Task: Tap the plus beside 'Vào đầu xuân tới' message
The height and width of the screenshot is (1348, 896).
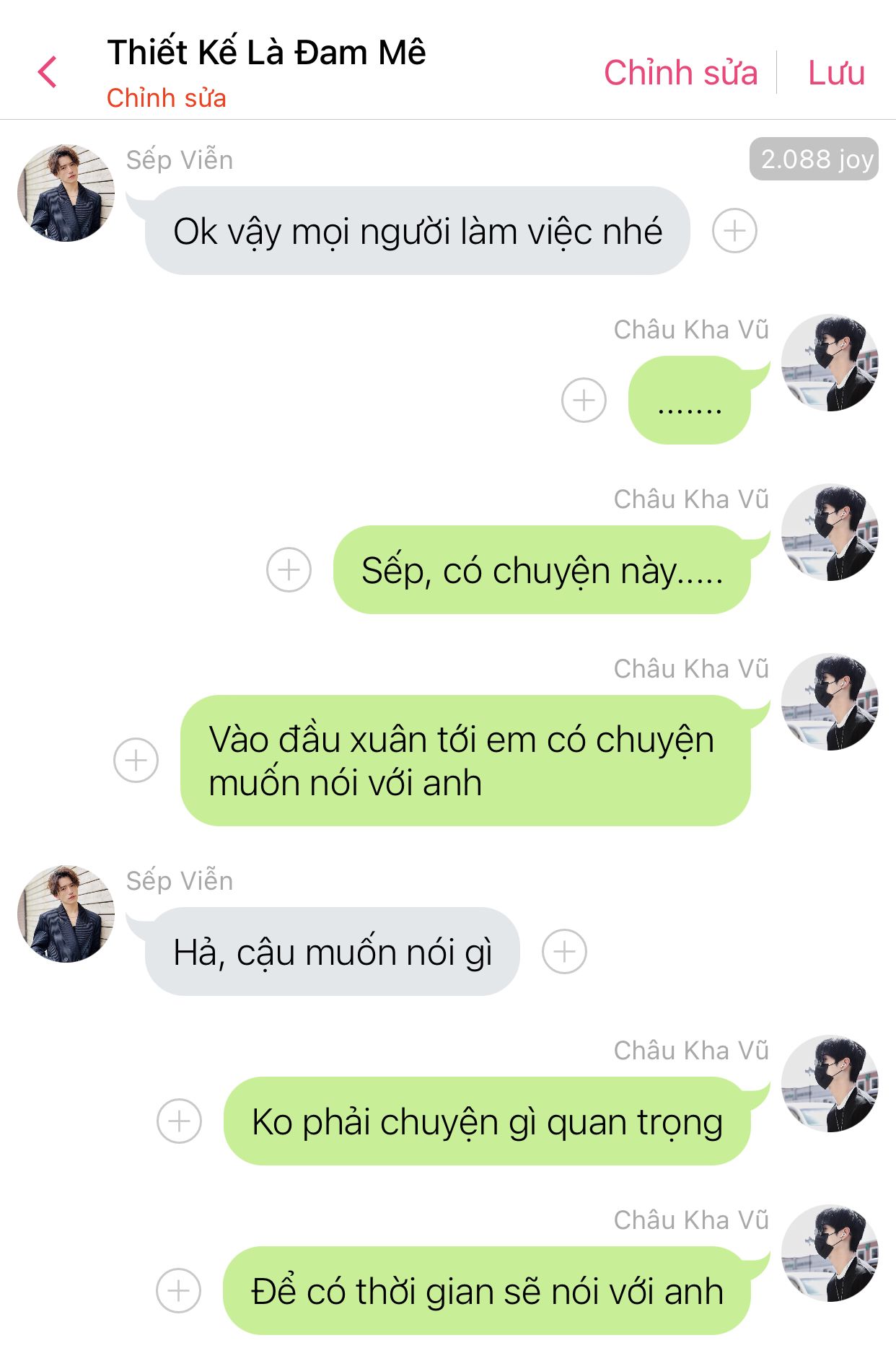Action: [x=136, y=761]
